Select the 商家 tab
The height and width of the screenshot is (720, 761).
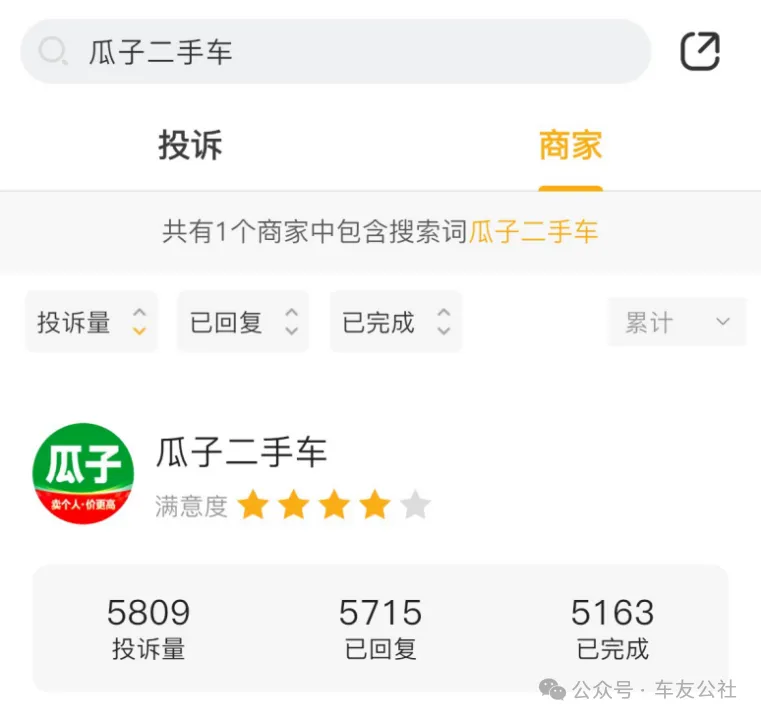pos(570,146)
